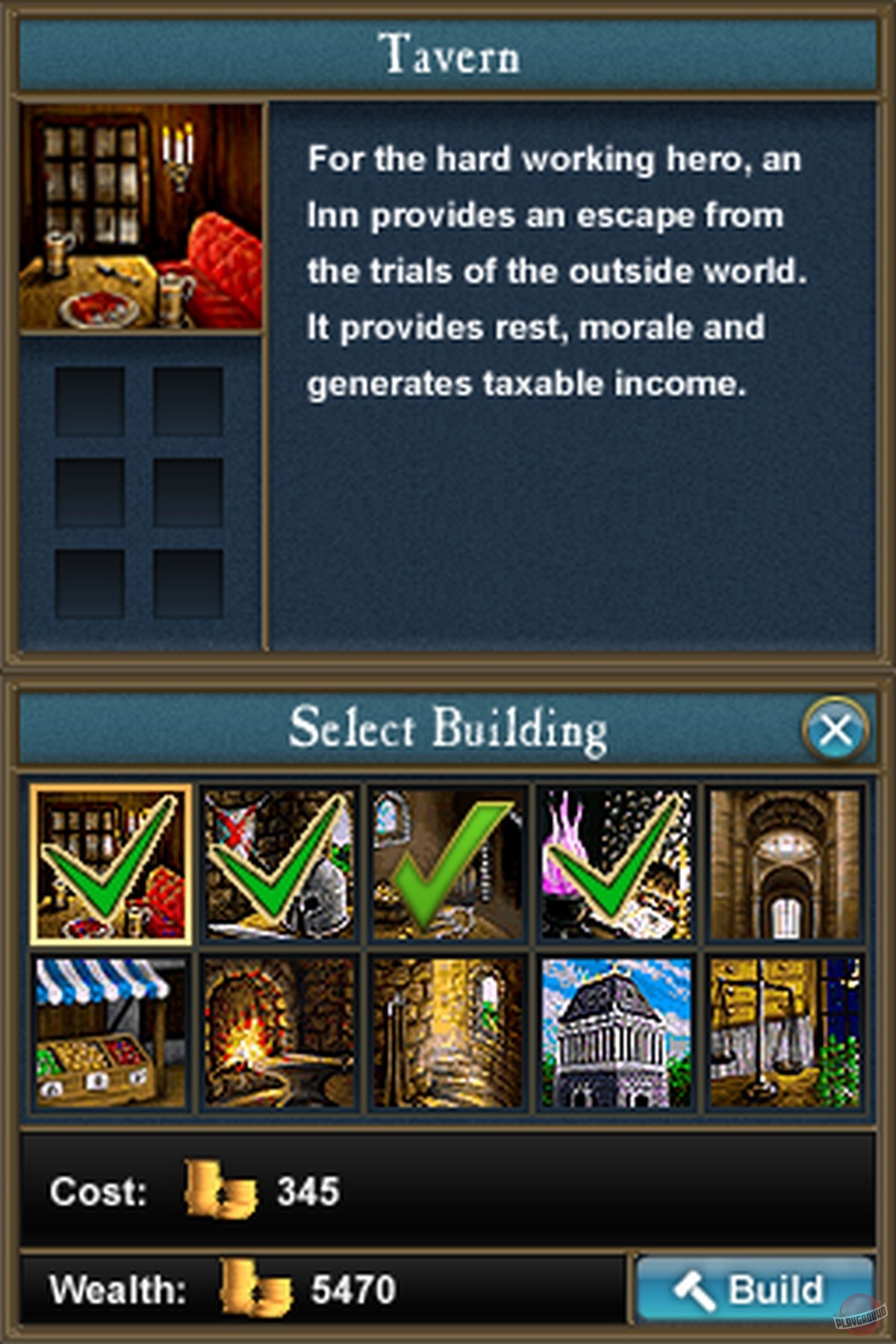Tap the Build button
The width and height of the screenshot is (896, 1344).
tap(754, 1289)
